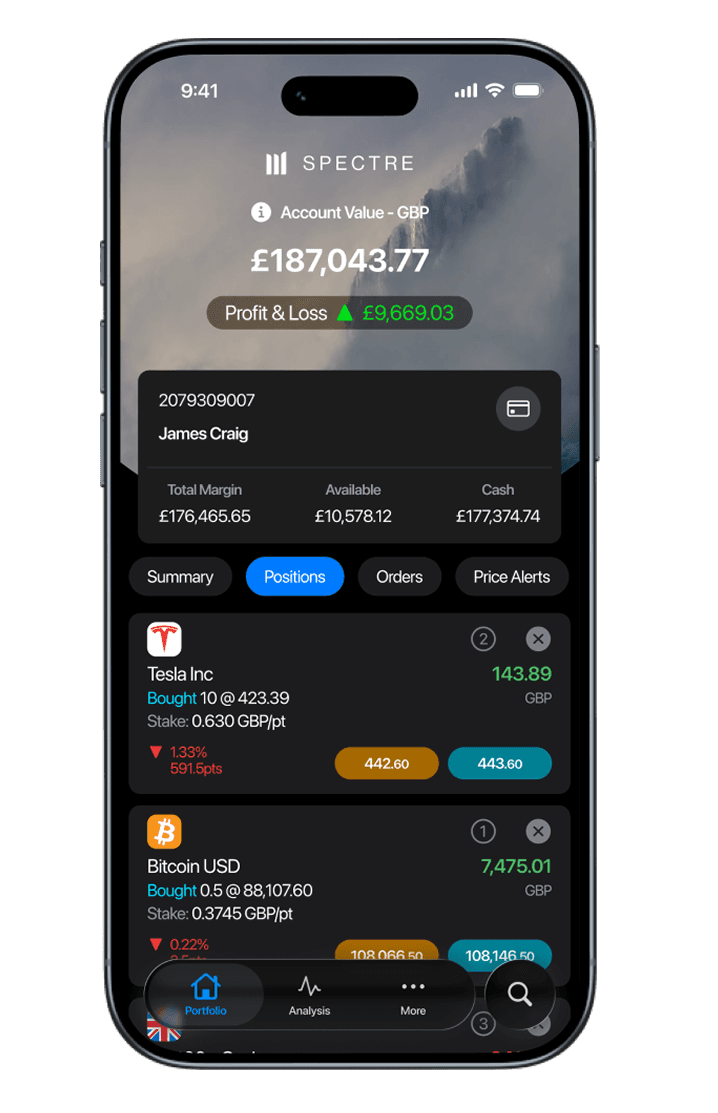The height and width of the screenshot is (1113, 718).
Task: Tap the circled 1 badge on Bitcoin
Action: pyautogui.click(x=483, y=831)
